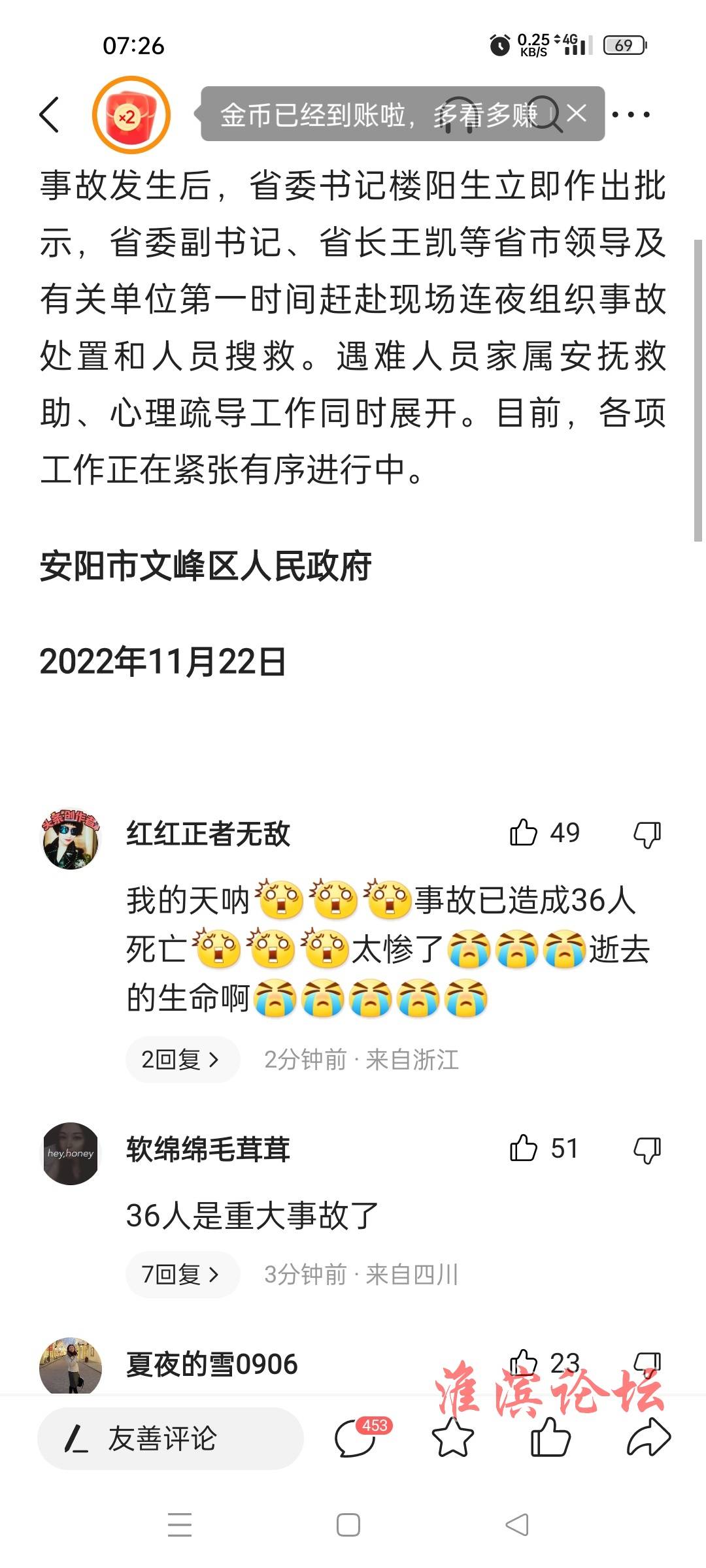
Task: Expand the 2回复 replies thread
Action: 182,1059
